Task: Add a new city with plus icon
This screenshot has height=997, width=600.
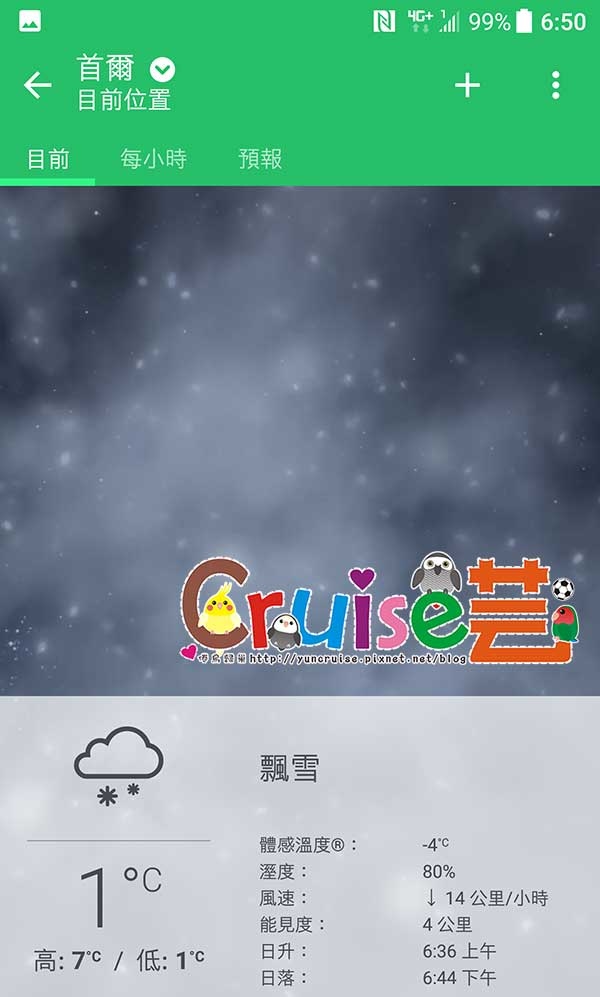Action: click(467, 85)
